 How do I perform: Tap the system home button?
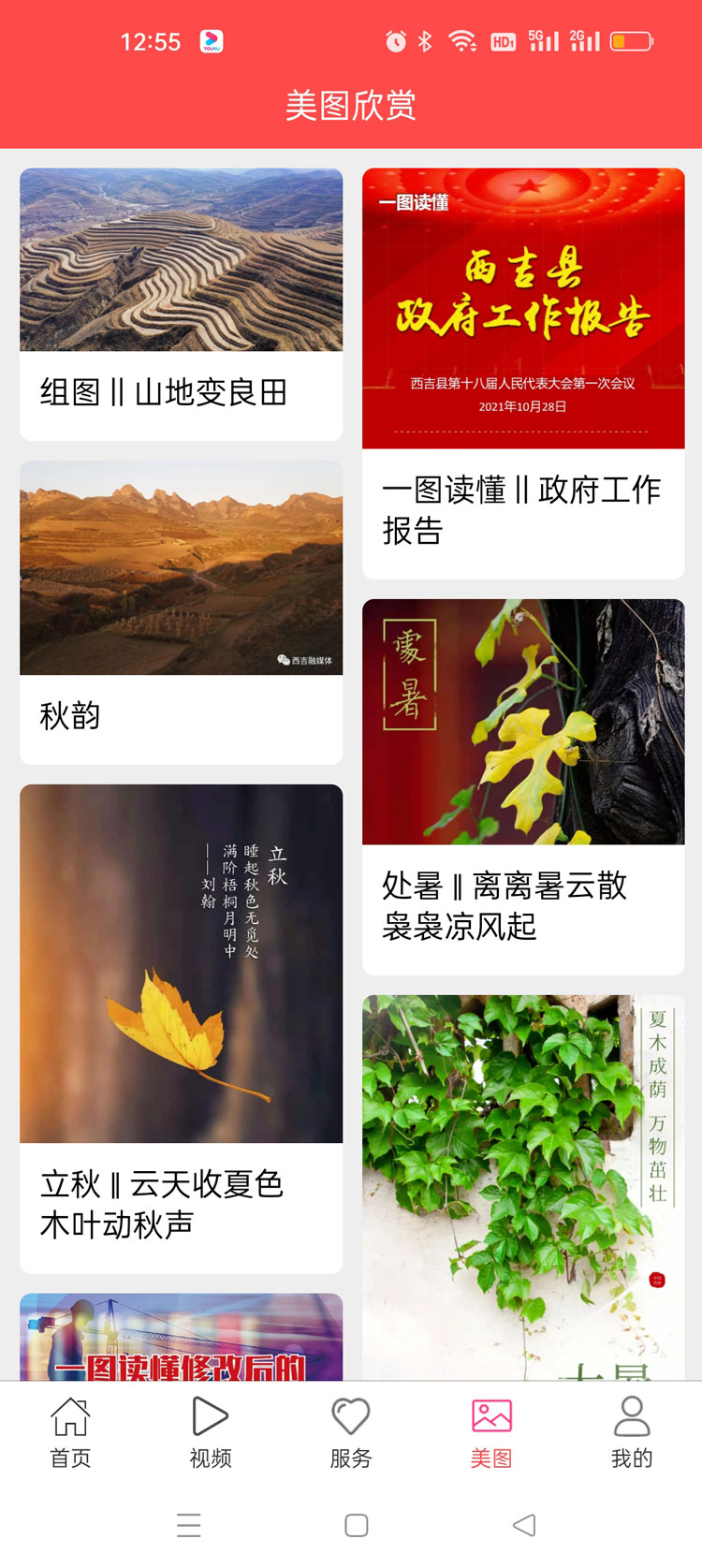click(356, 1525)
